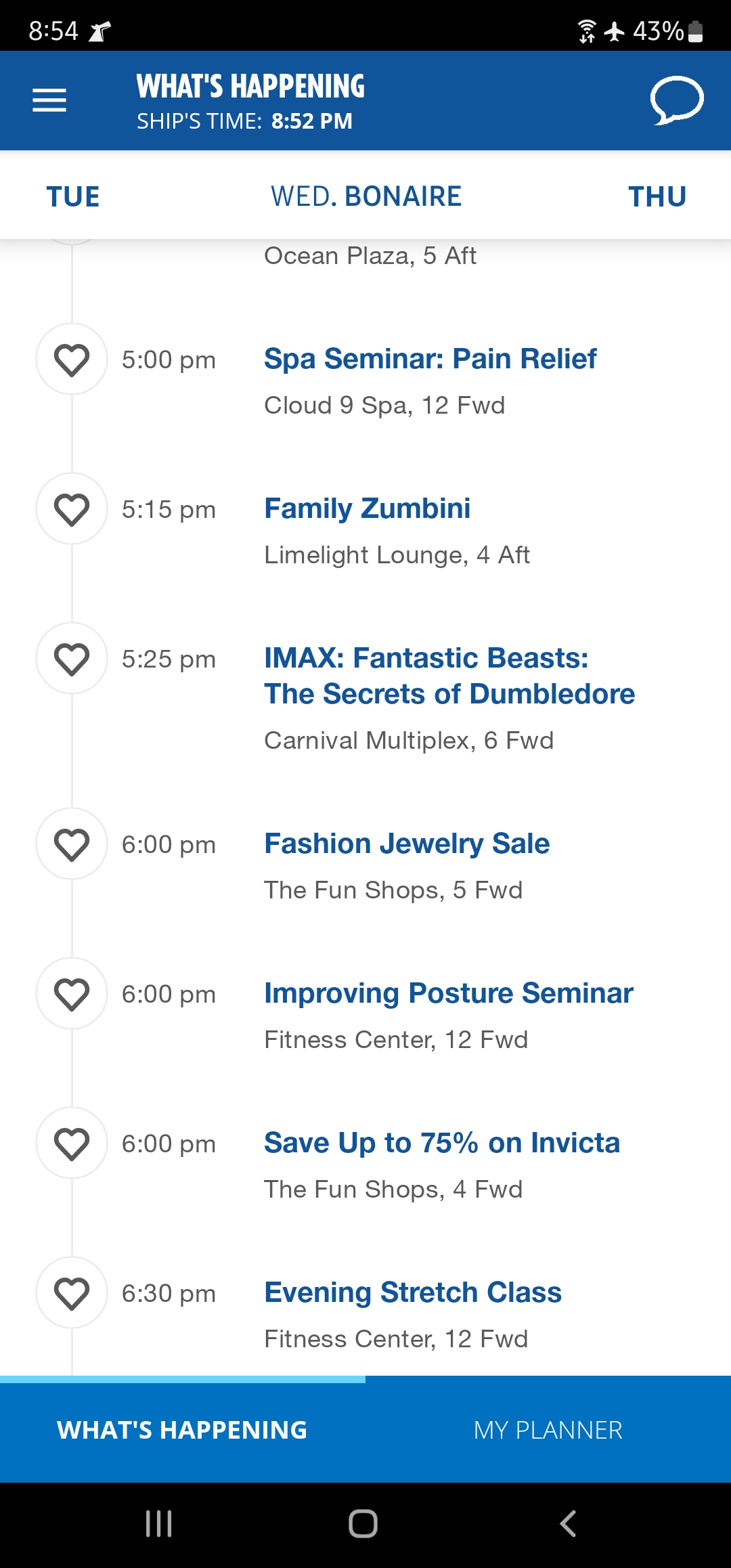Viewport: 731px width, 1568px height.
Task: Open IMAX: Fantastic Beasts event details
Action: click(x=449, y=676)
